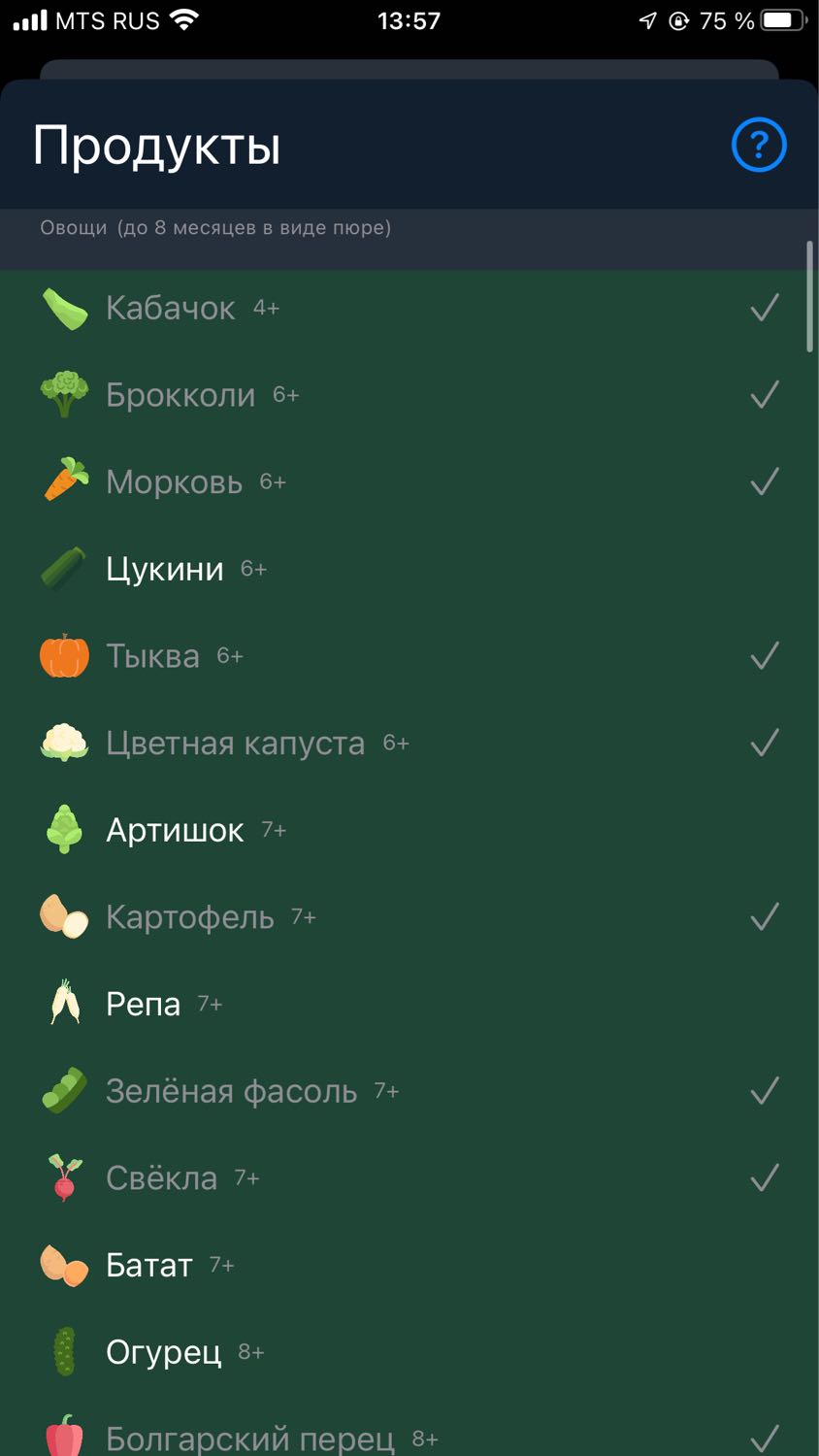
Task: Select Цветная капуста row
Action: [x=409, y=744]
